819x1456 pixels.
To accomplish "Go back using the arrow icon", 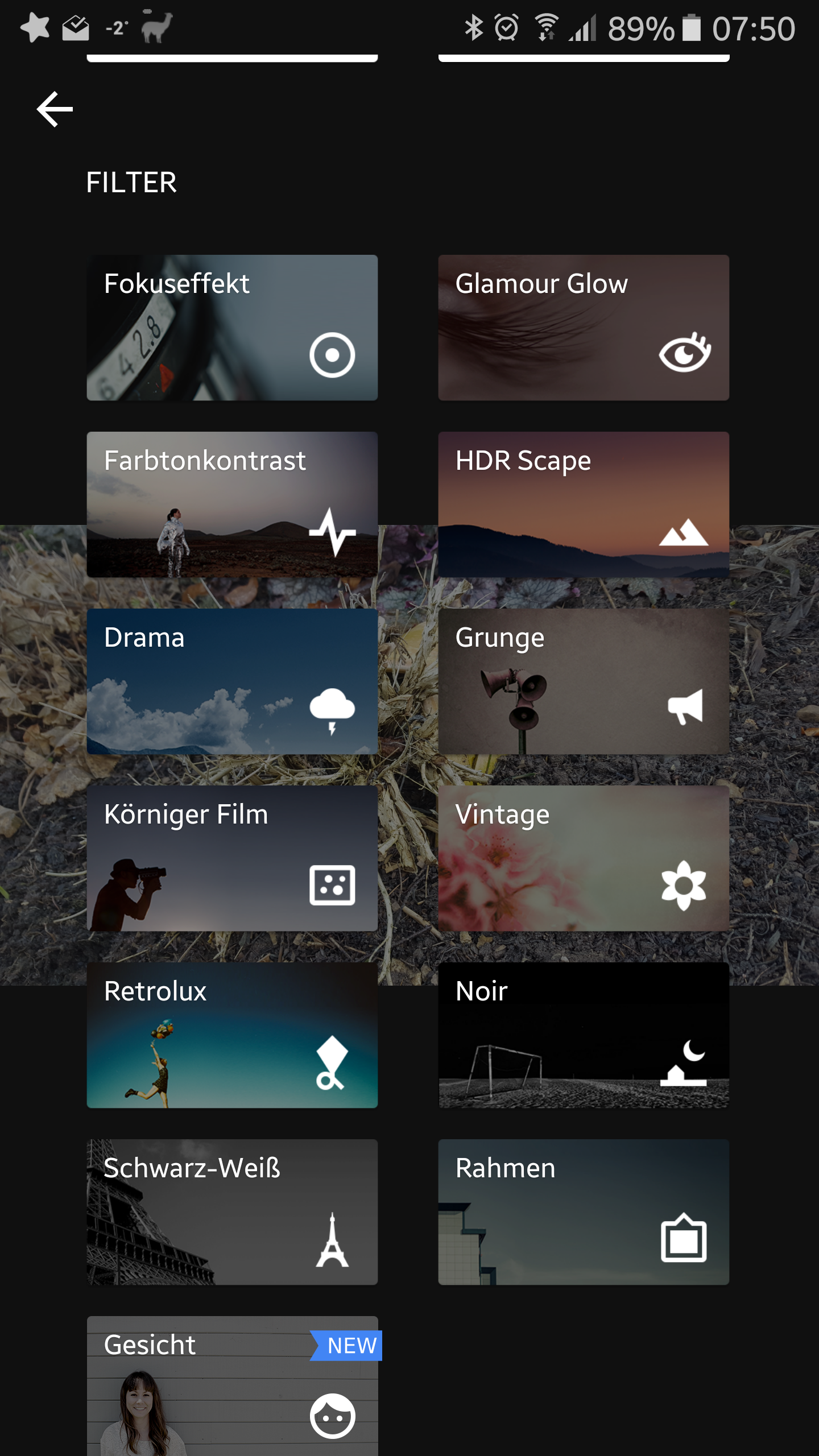I will click(x=55, y=109).
